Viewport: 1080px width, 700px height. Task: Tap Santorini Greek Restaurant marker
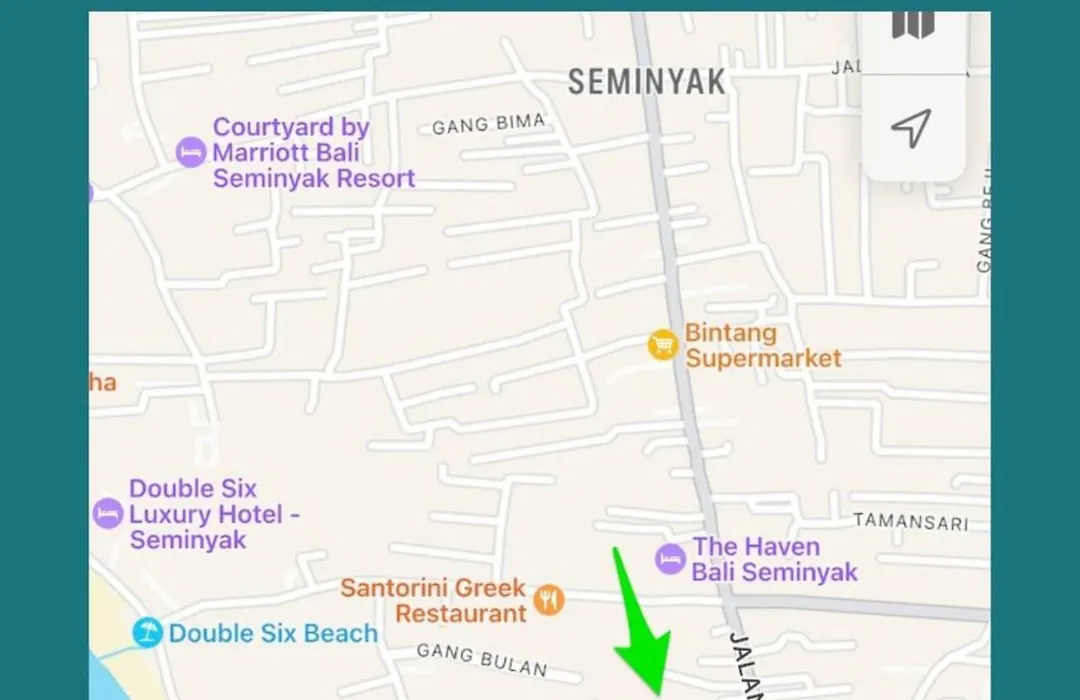pyautogui.click(x=548, y=600)
